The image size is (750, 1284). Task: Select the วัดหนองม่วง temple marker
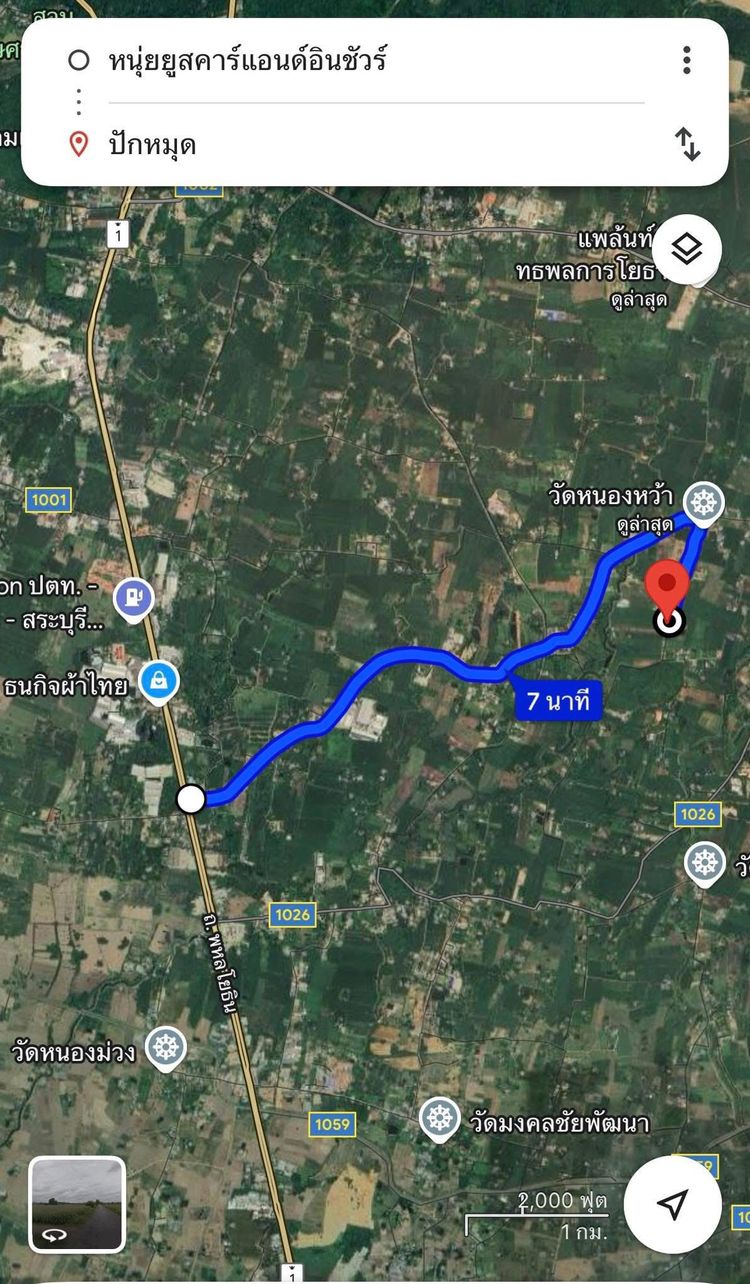coord(165,1049)
